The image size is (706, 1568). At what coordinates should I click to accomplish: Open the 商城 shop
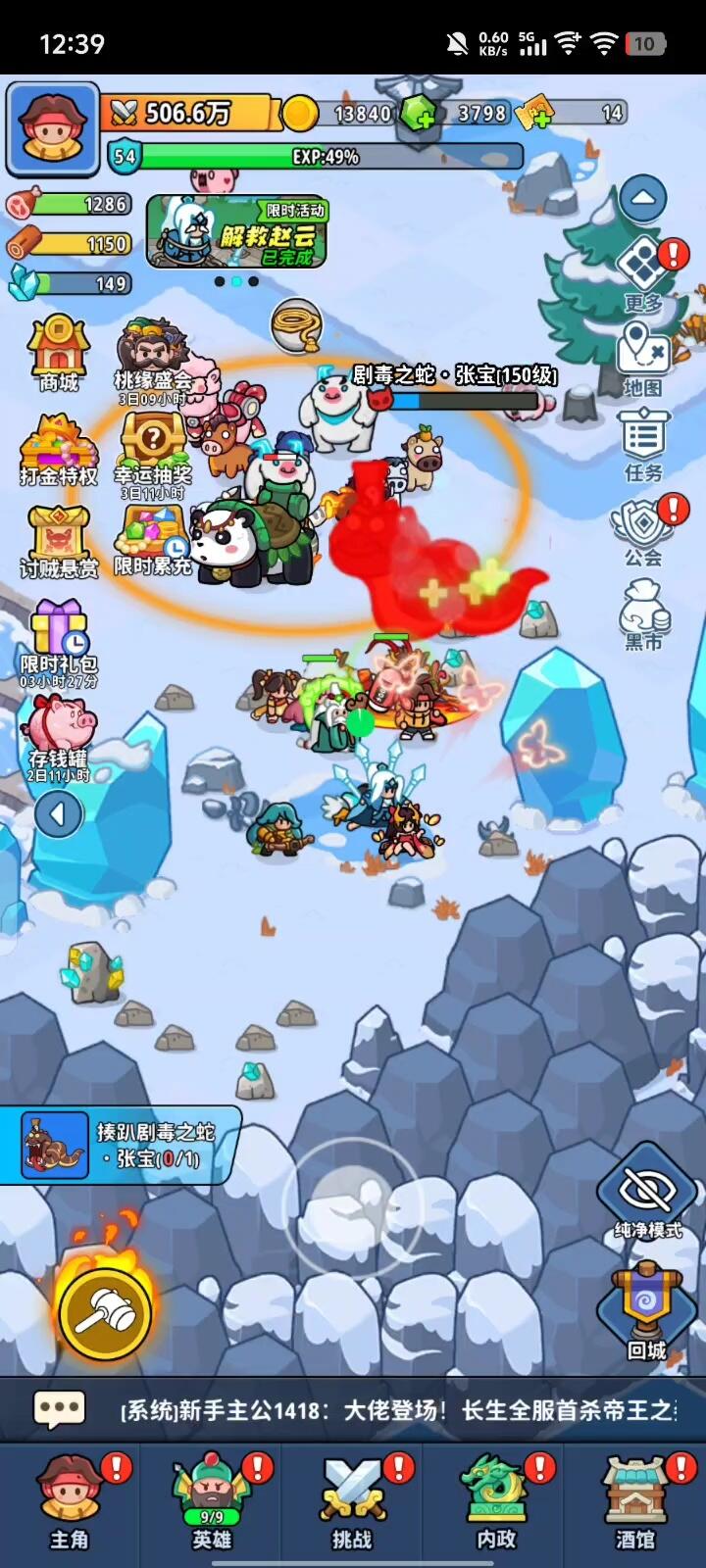(59, 353)
